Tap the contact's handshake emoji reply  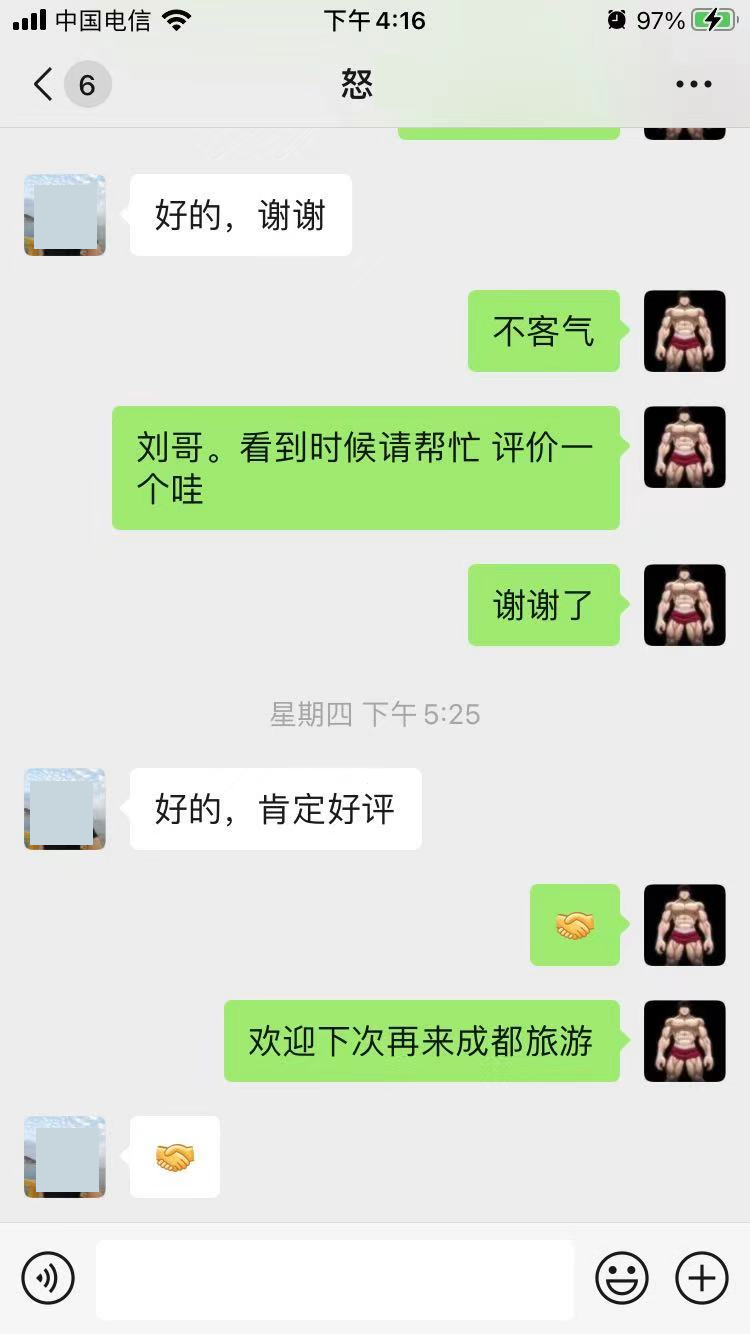[175, 1156]
